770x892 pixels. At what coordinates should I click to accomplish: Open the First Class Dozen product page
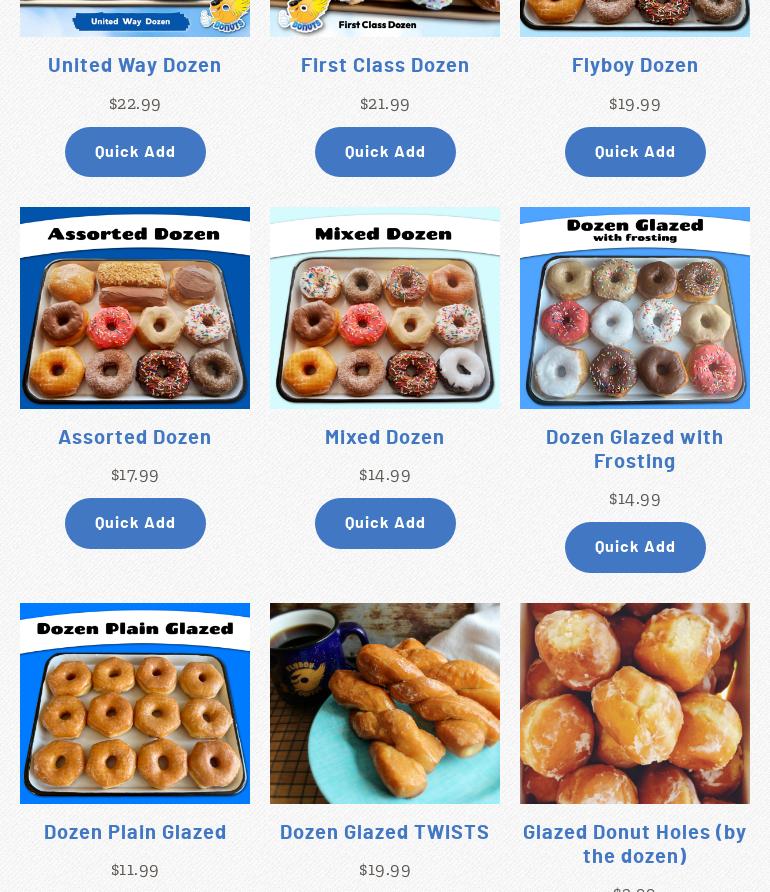385,64
